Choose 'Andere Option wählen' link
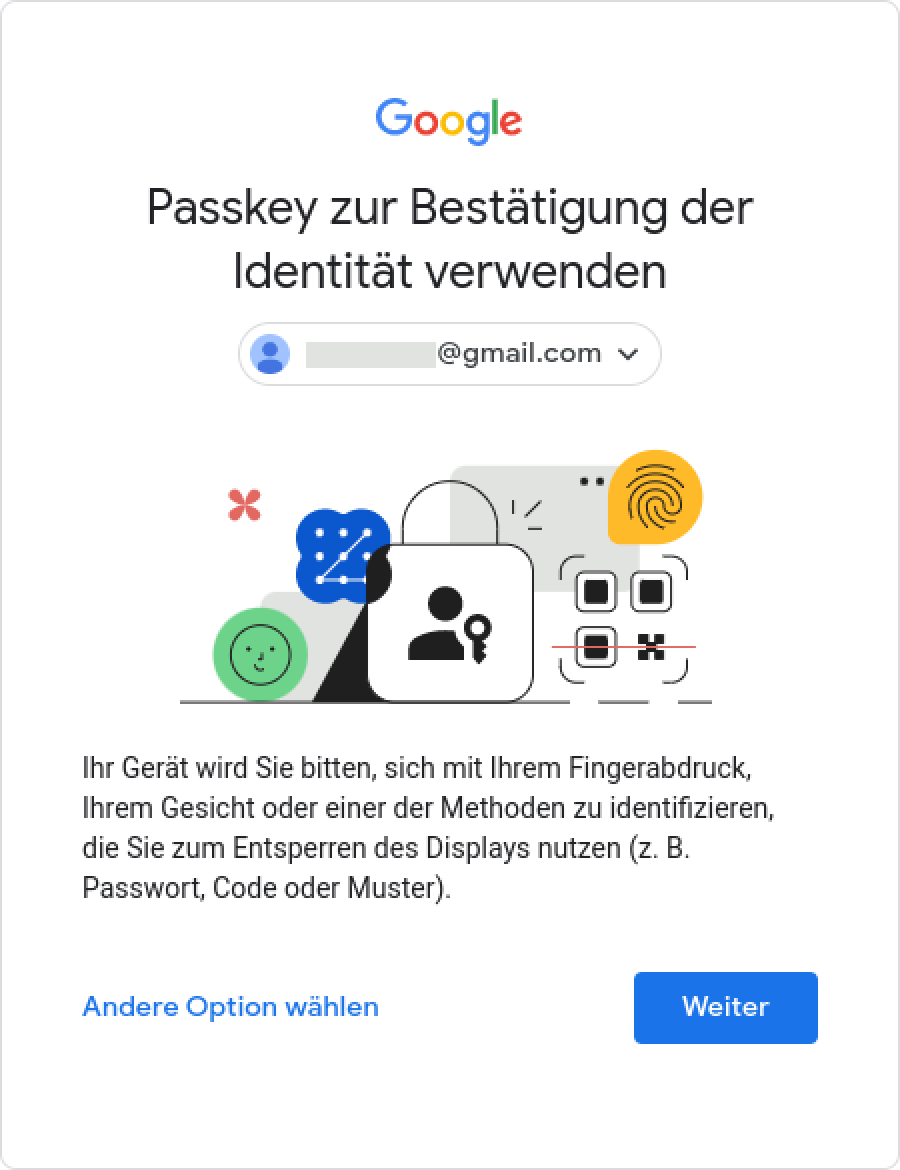 pyautogui.click(x=230, y=1006)
